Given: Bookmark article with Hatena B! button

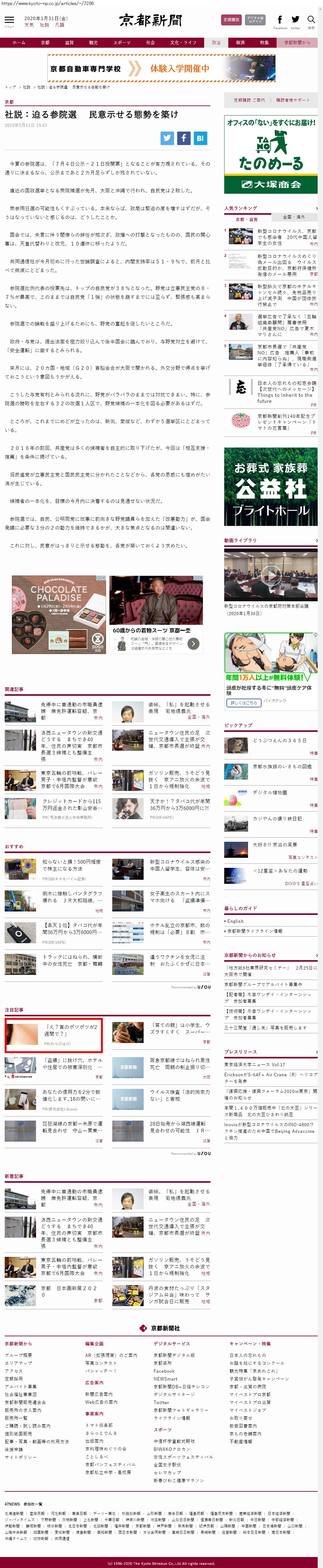Looking at the screenshot, I should 199,138.
